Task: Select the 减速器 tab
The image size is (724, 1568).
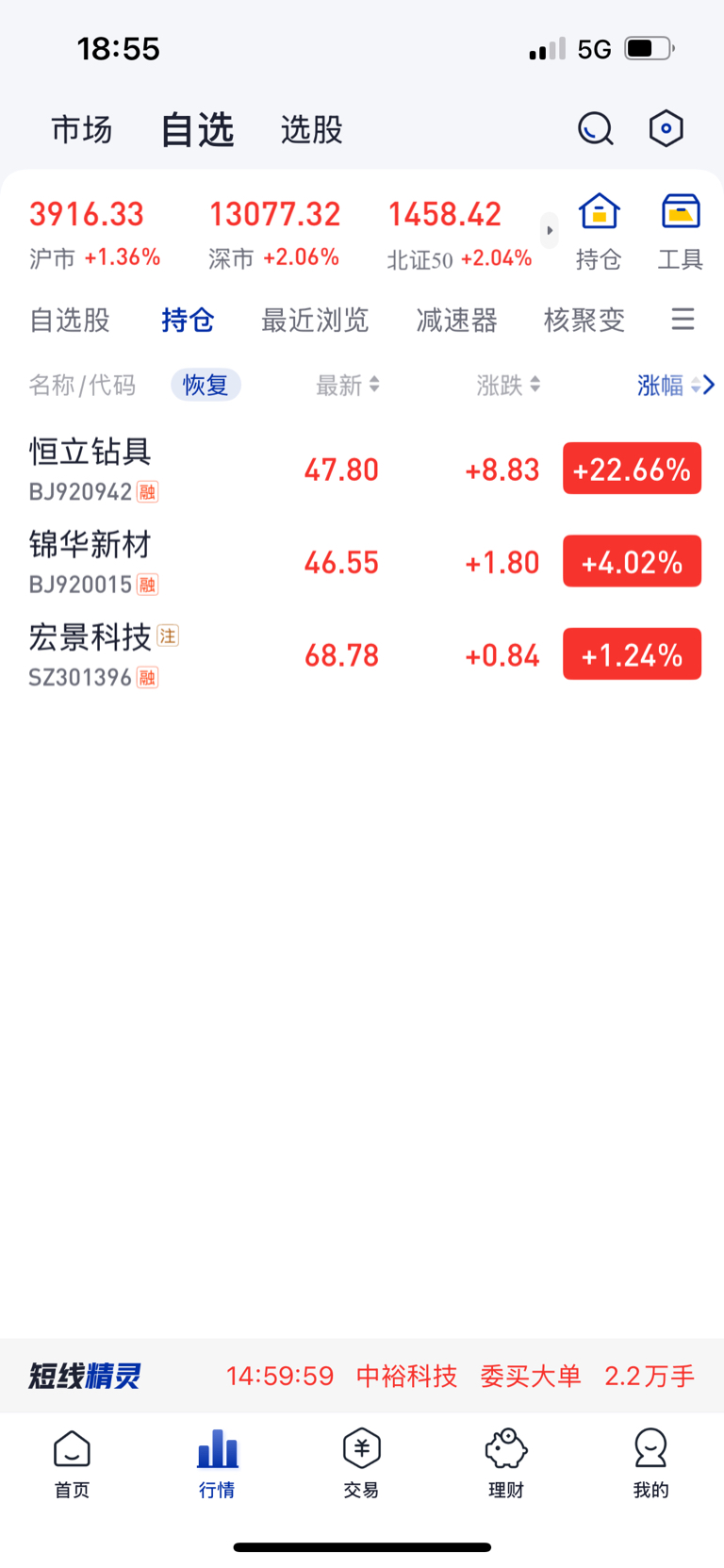Action: coord(456,321)
